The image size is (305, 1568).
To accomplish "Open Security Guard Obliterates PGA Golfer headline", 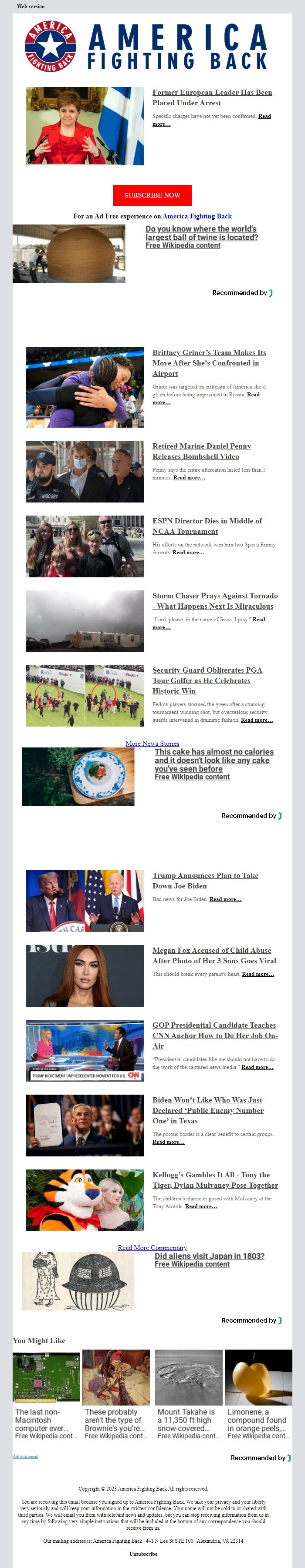I will point(207,680).
